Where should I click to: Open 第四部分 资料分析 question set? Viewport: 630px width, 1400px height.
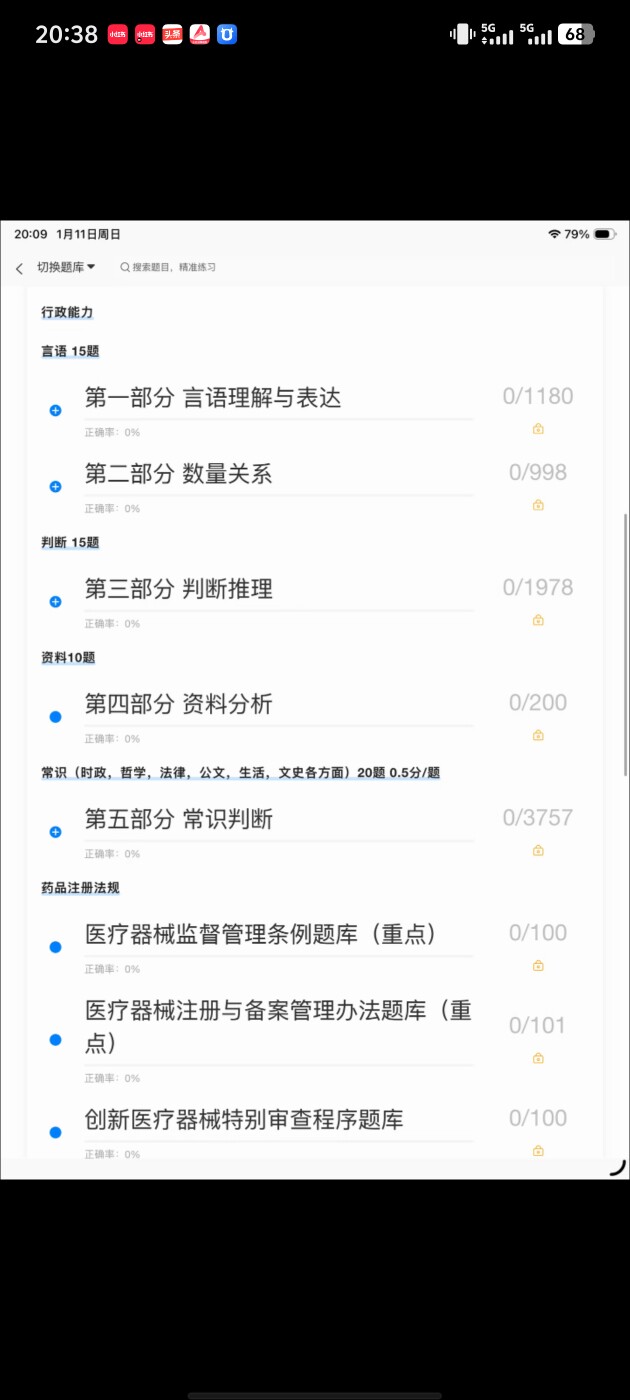tap(179, 704)
